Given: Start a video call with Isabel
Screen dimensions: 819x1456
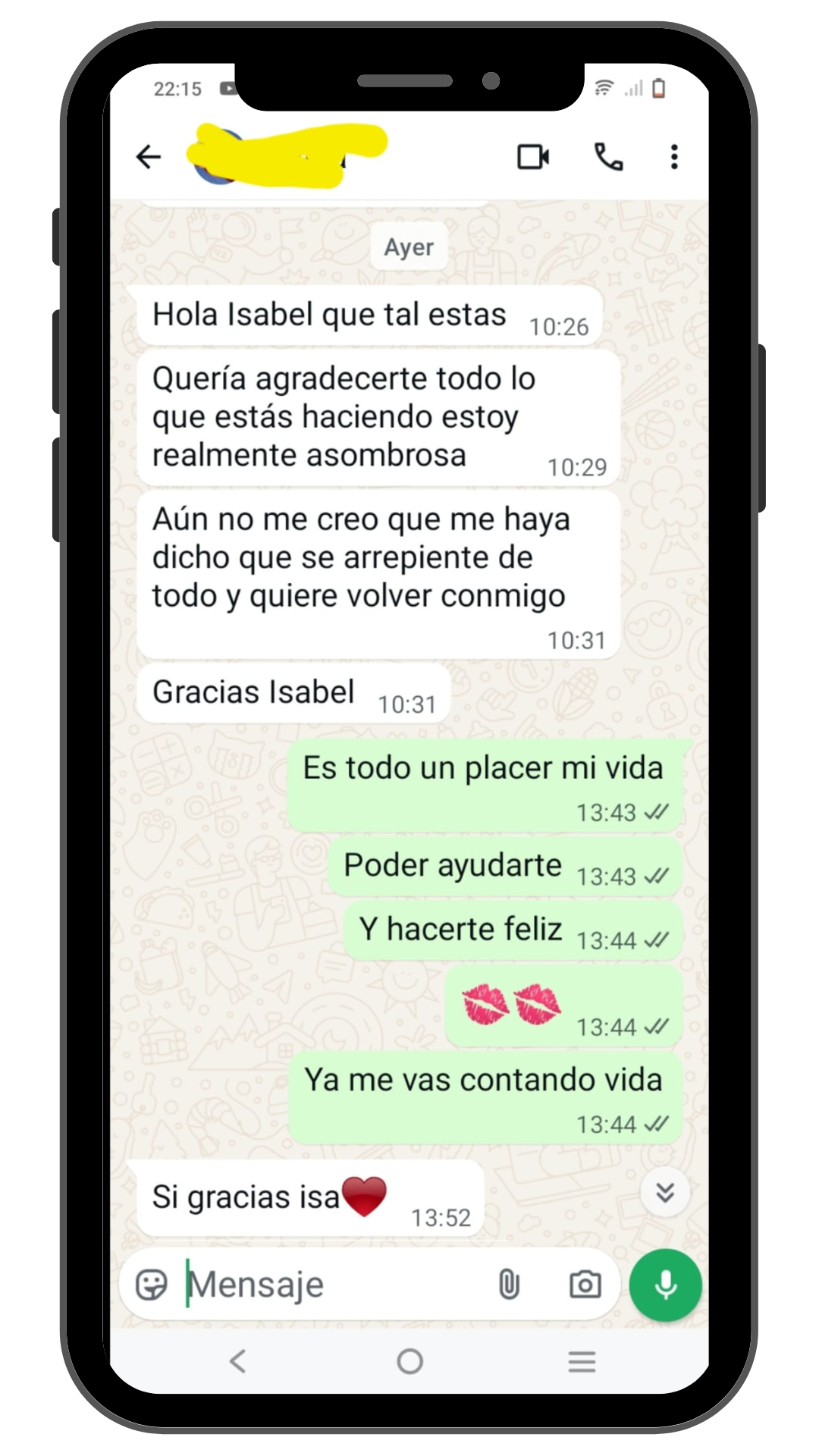Looking at the screenshot, I should tap(532, 157).
